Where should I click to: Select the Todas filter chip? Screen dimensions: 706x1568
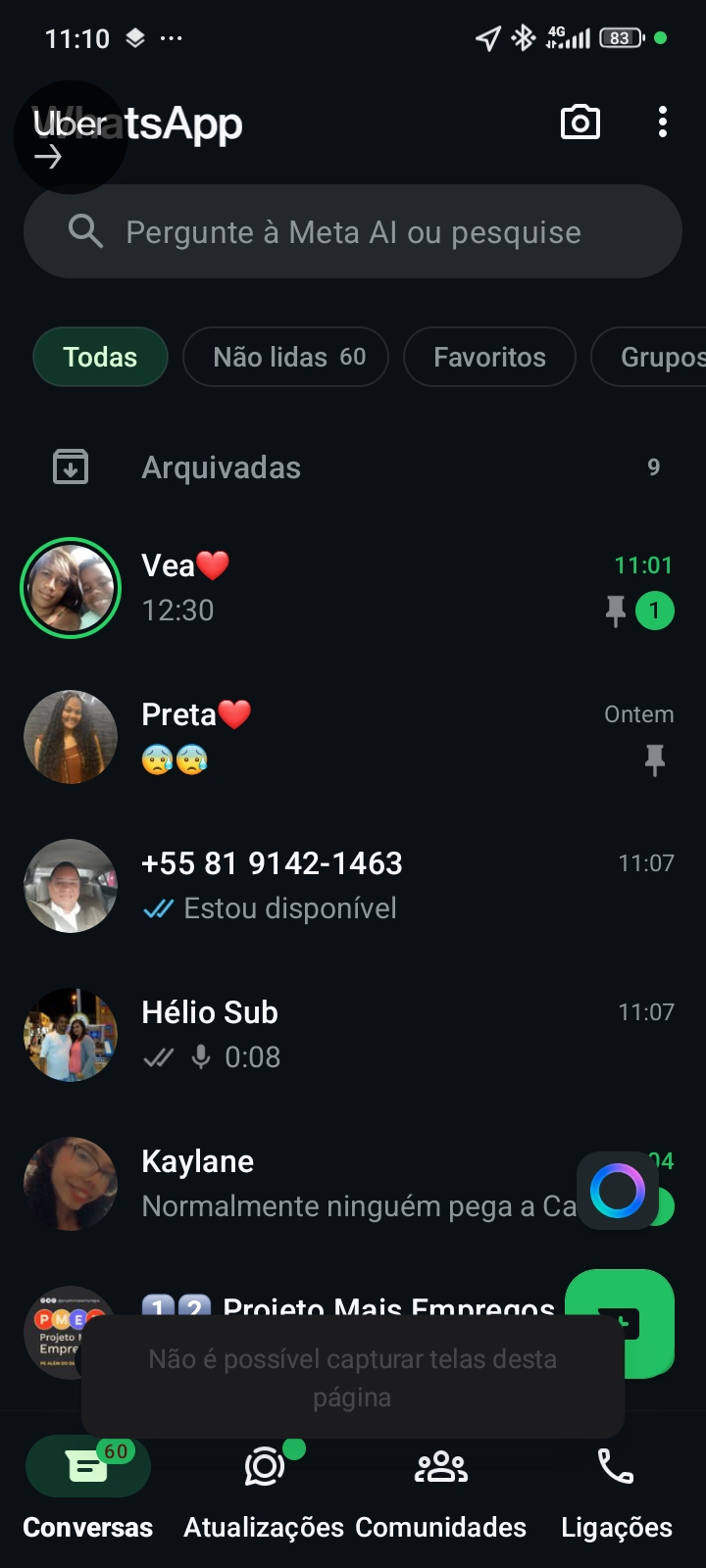click(100, 357)
